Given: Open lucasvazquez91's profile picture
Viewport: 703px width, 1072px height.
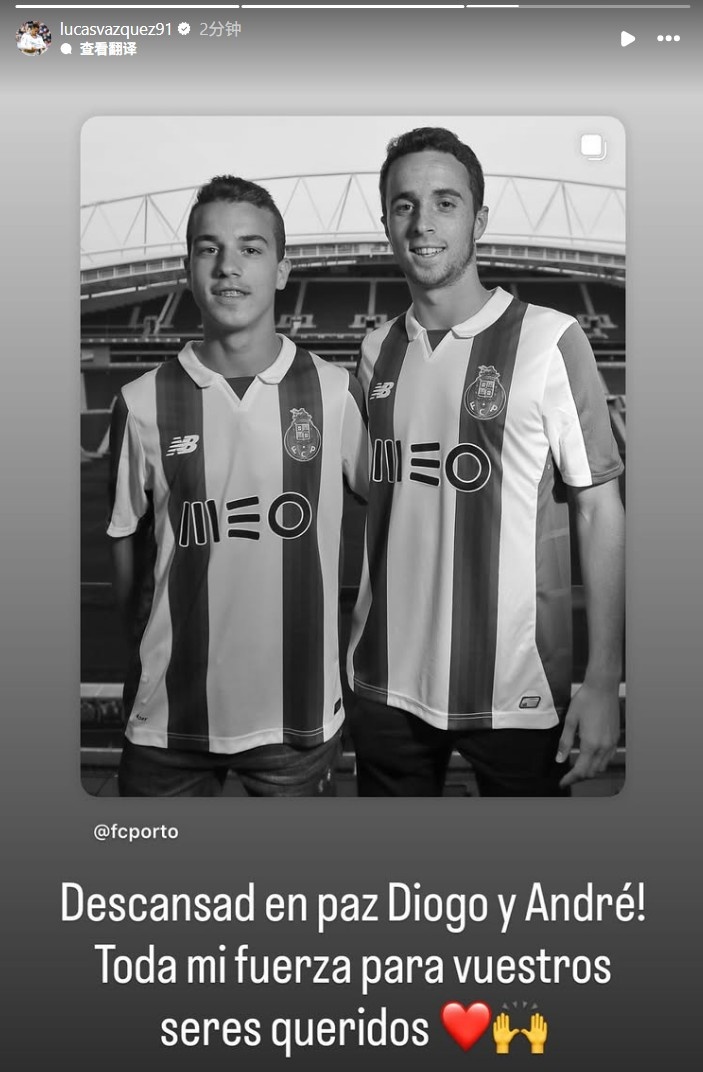Looking at the screenshot, I should tap(33, 38).
